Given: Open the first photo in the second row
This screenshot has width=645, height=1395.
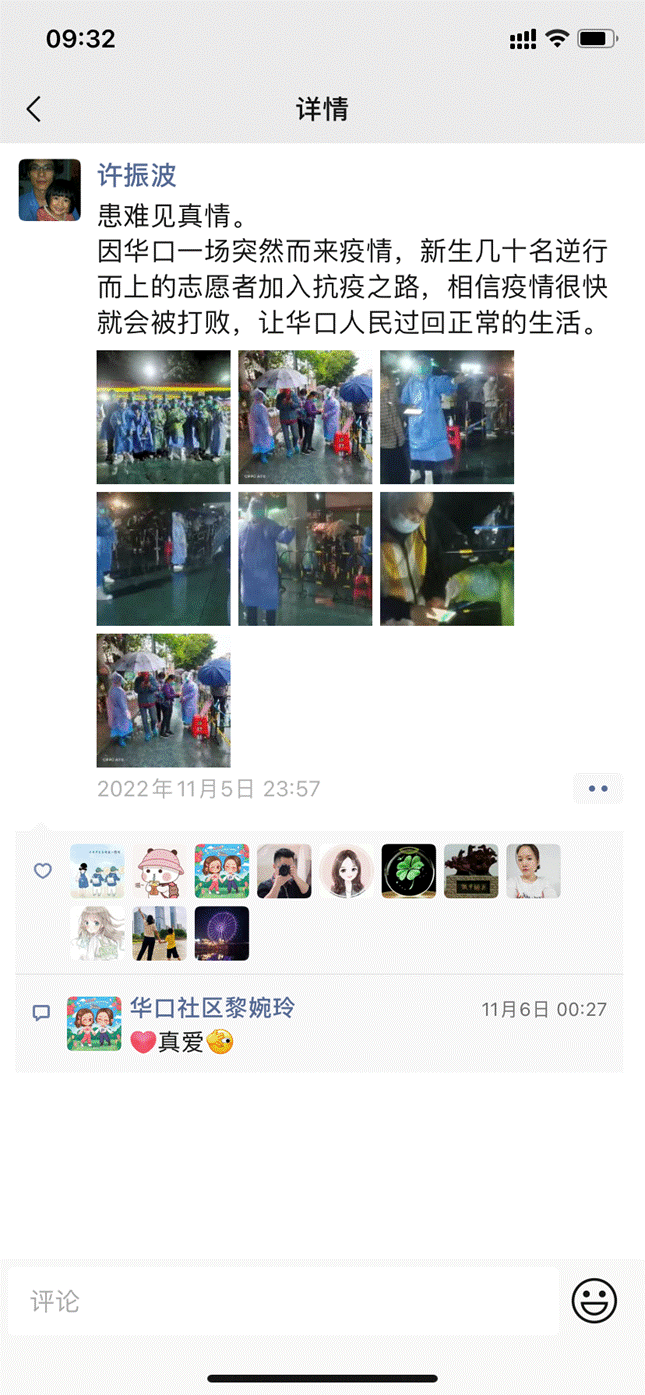Looking at the screenshot, I should pos(163,559).
